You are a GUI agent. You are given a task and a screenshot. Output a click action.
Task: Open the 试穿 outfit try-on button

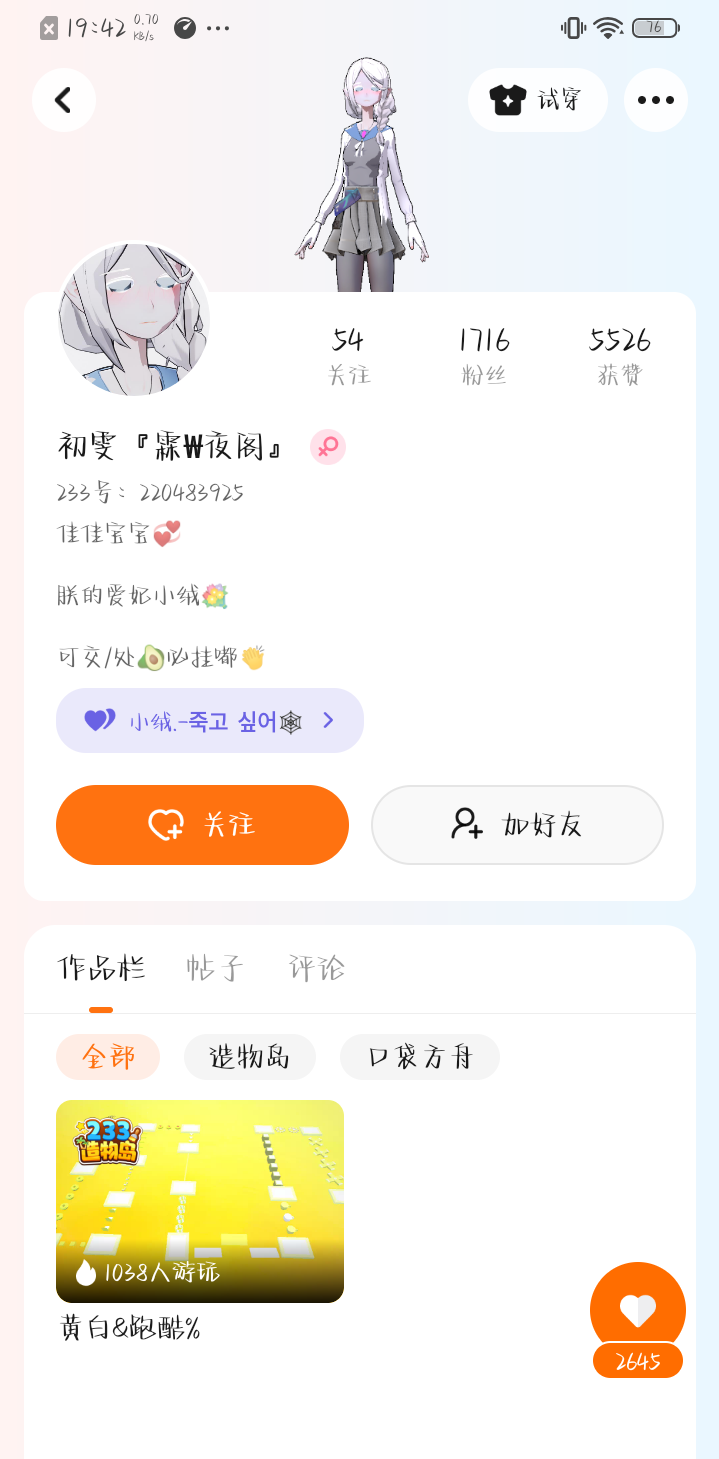[x=538, y=100]
